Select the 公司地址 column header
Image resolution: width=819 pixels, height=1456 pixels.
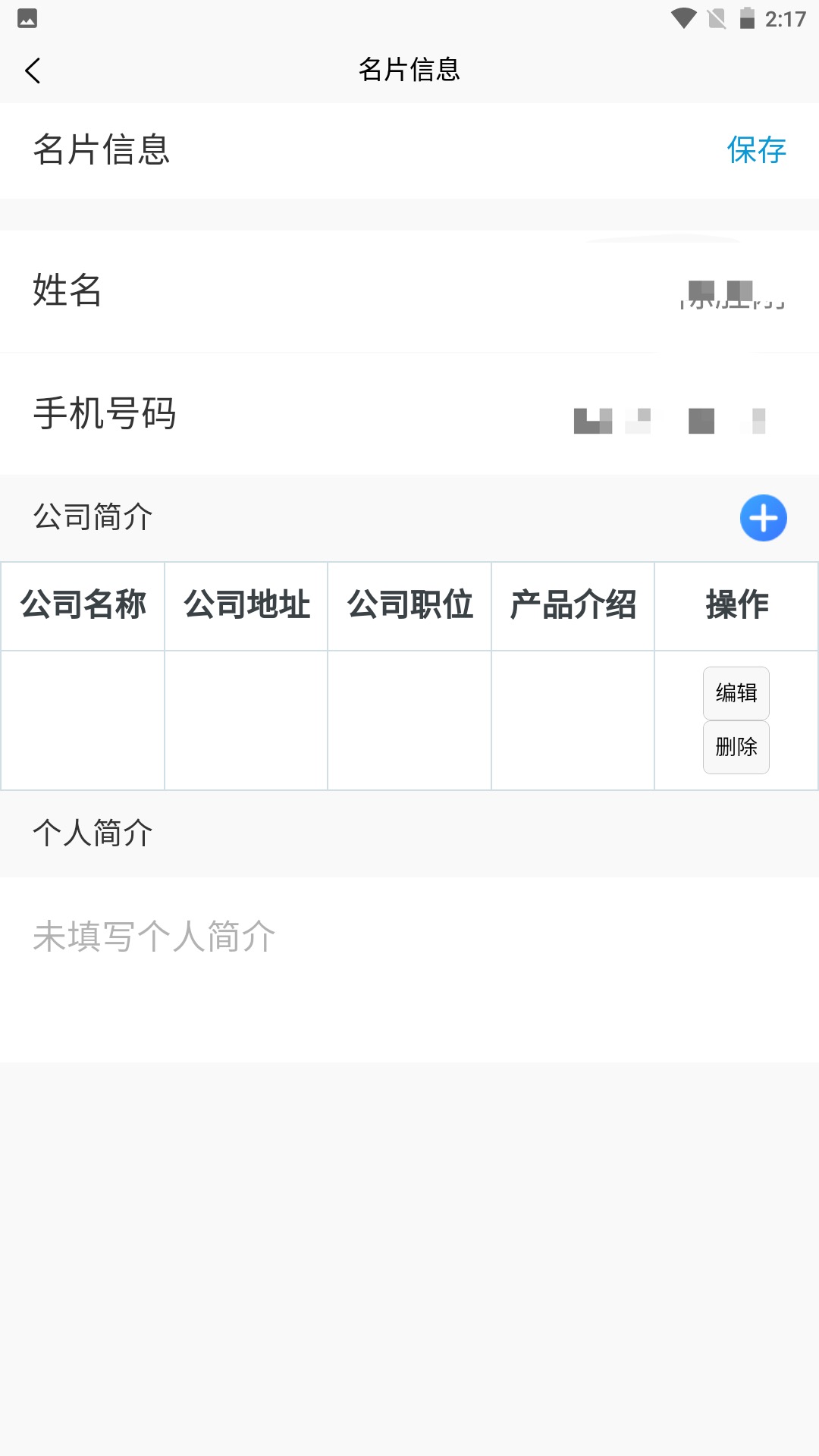[x=246, y=606]
